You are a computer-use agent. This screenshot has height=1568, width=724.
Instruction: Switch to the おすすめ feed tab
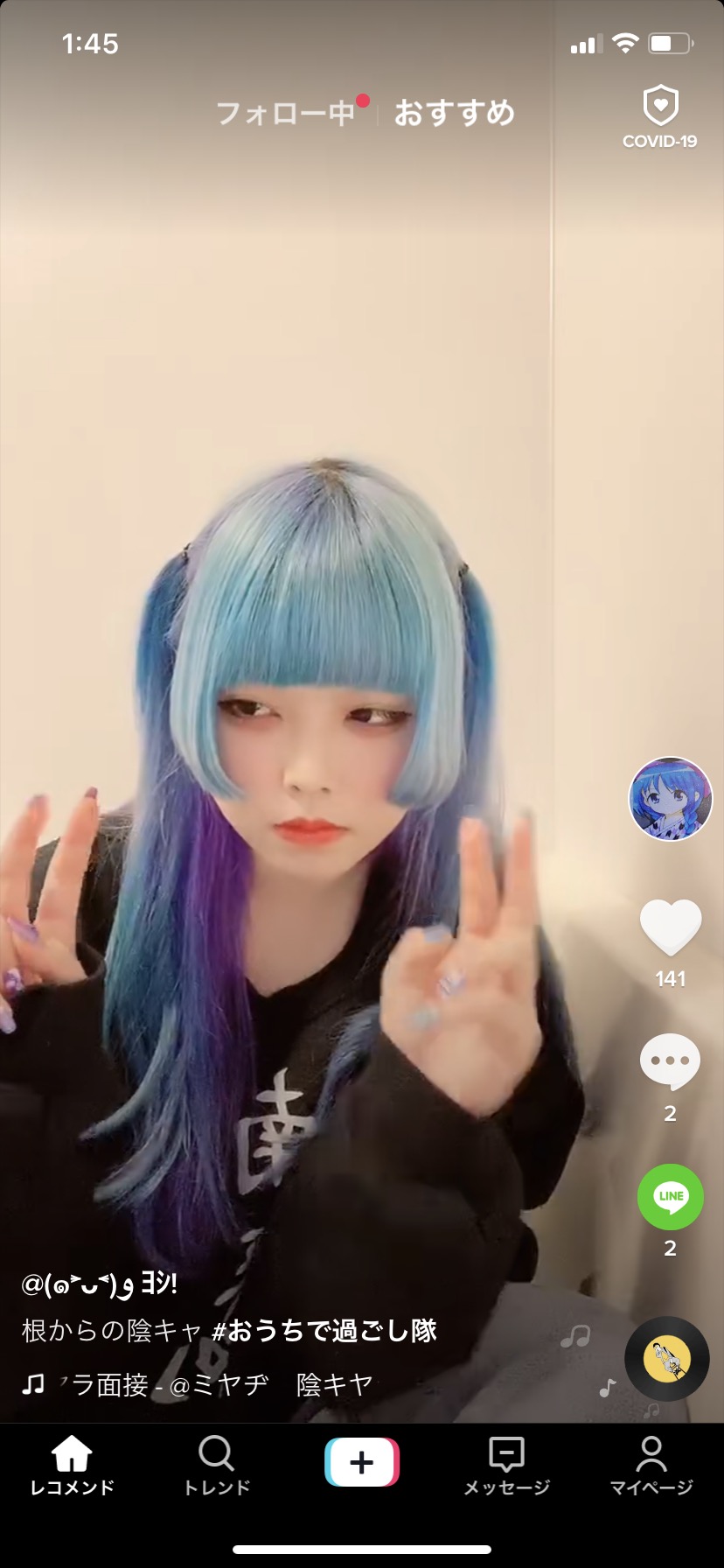[x=454, y=114]
